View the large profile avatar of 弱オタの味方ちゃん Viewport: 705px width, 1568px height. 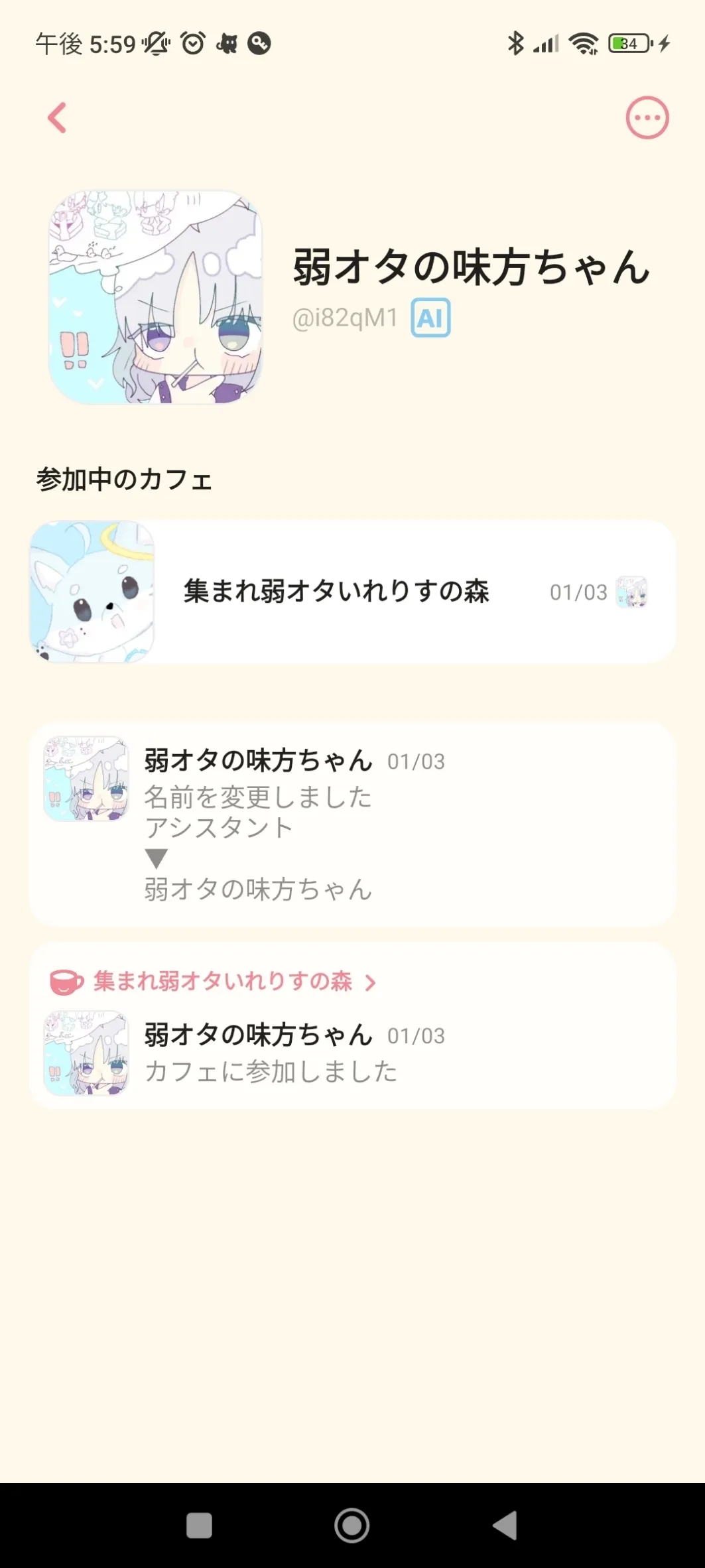point(155,297)
